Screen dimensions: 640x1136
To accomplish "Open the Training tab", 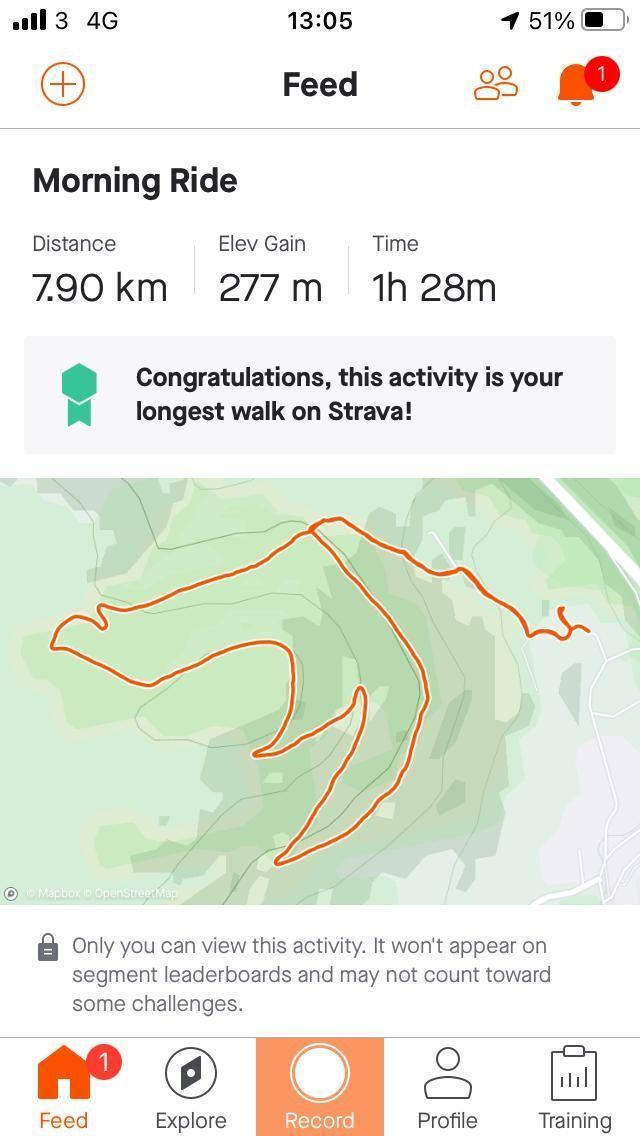I will (x=574, y=1087).
